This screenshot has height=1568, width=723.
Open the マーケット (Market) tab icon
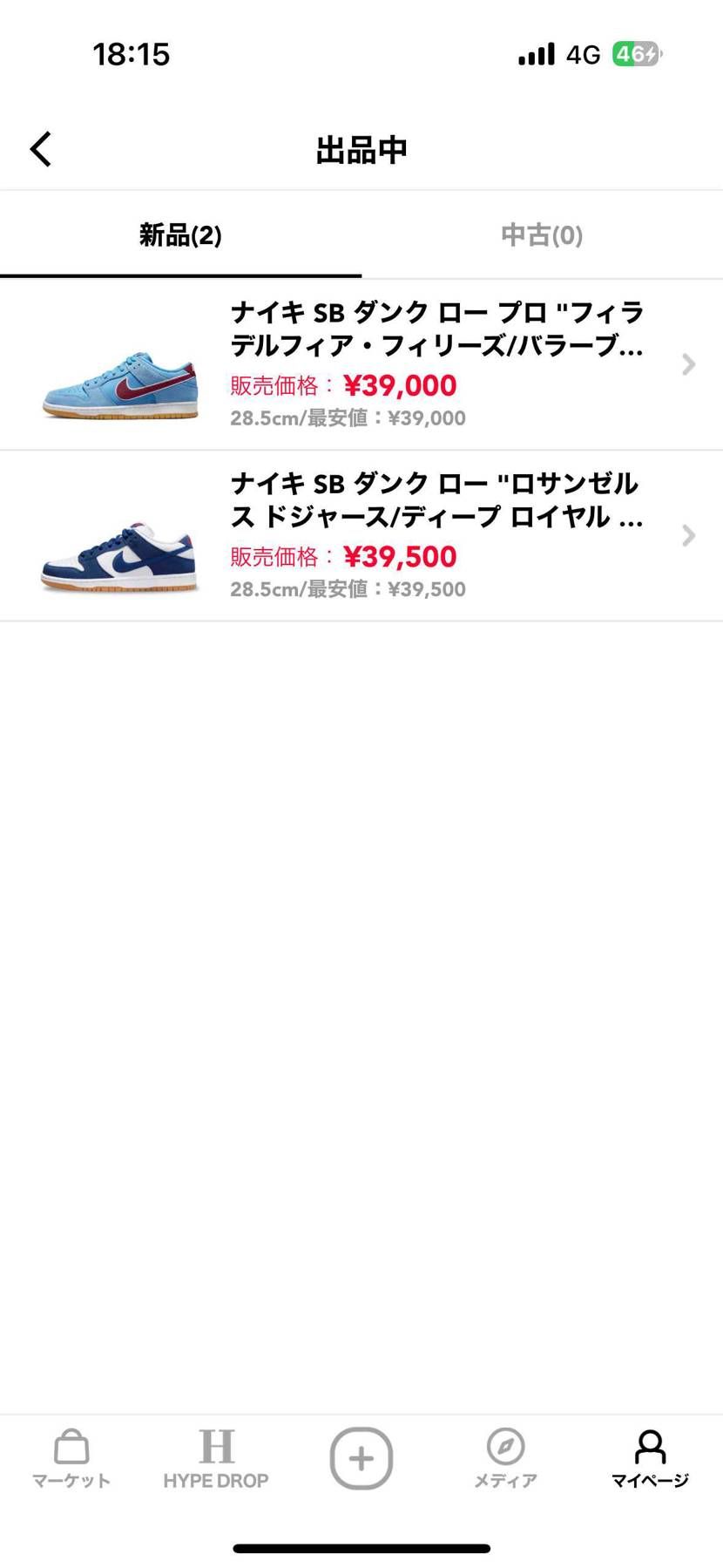(70, 1458)
